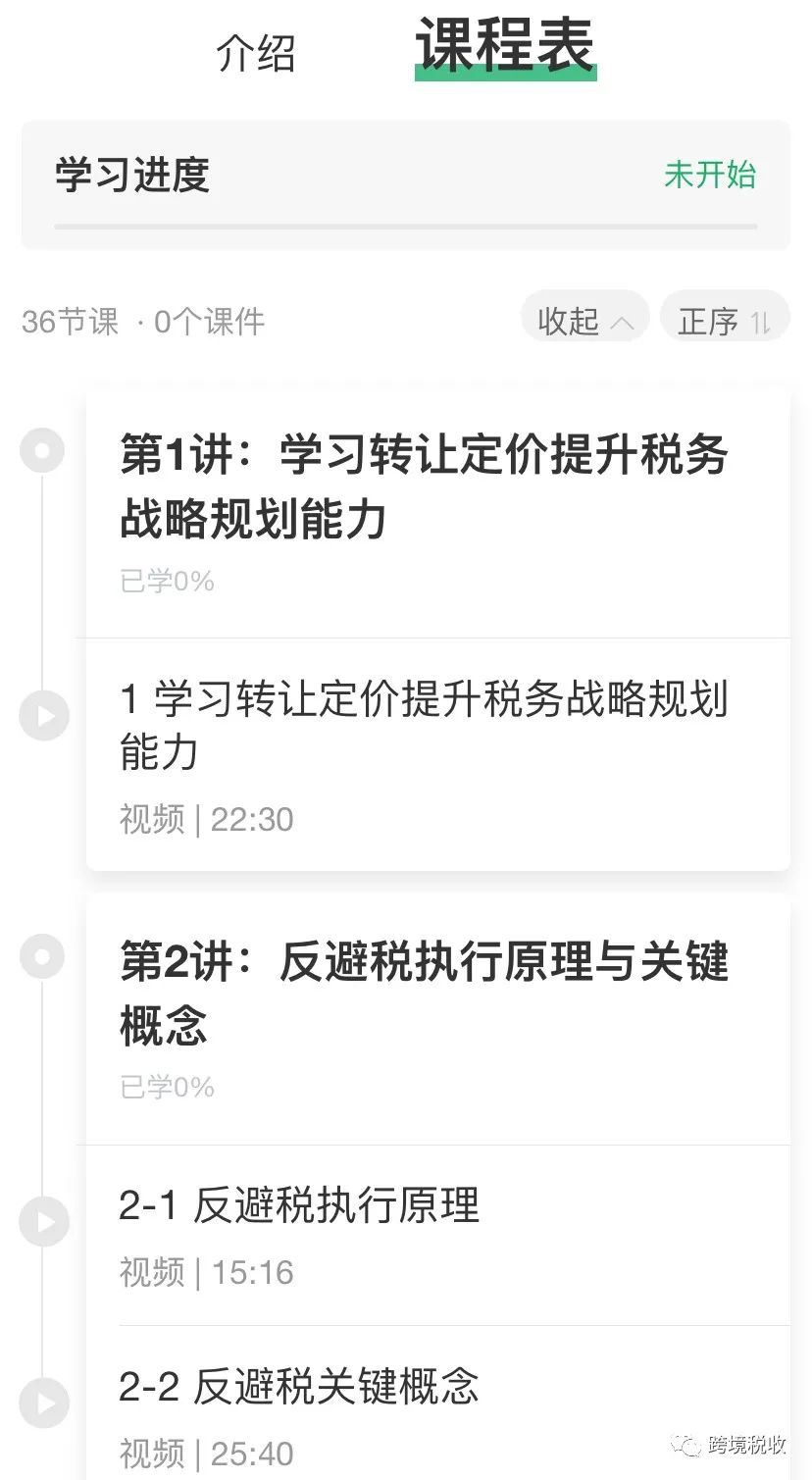
Task: Toggle the 正序 sort order
Action: pos(725,319)
